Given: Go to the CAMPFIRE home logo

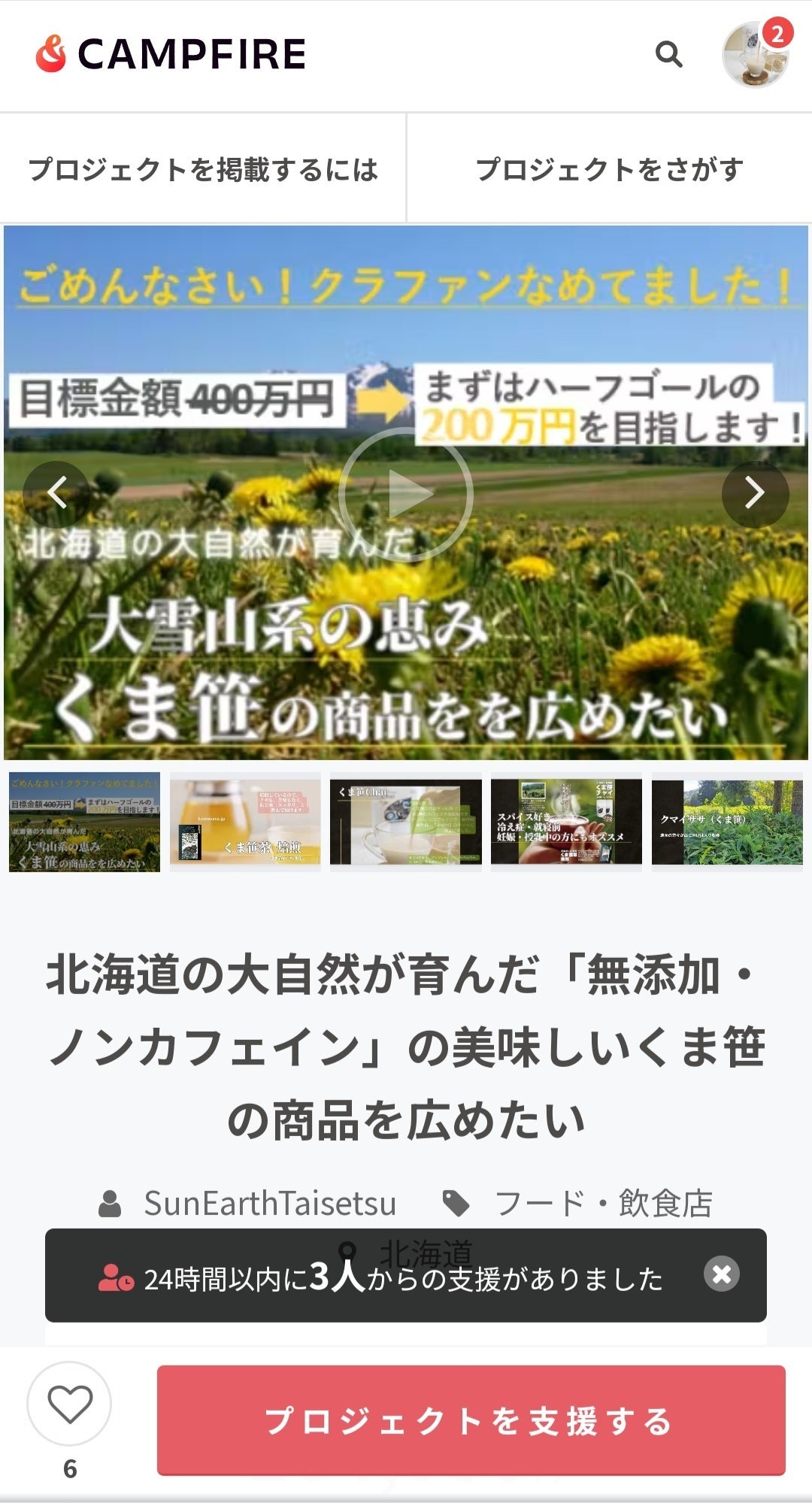Looking at the screenshot, I should pos(171,54).
